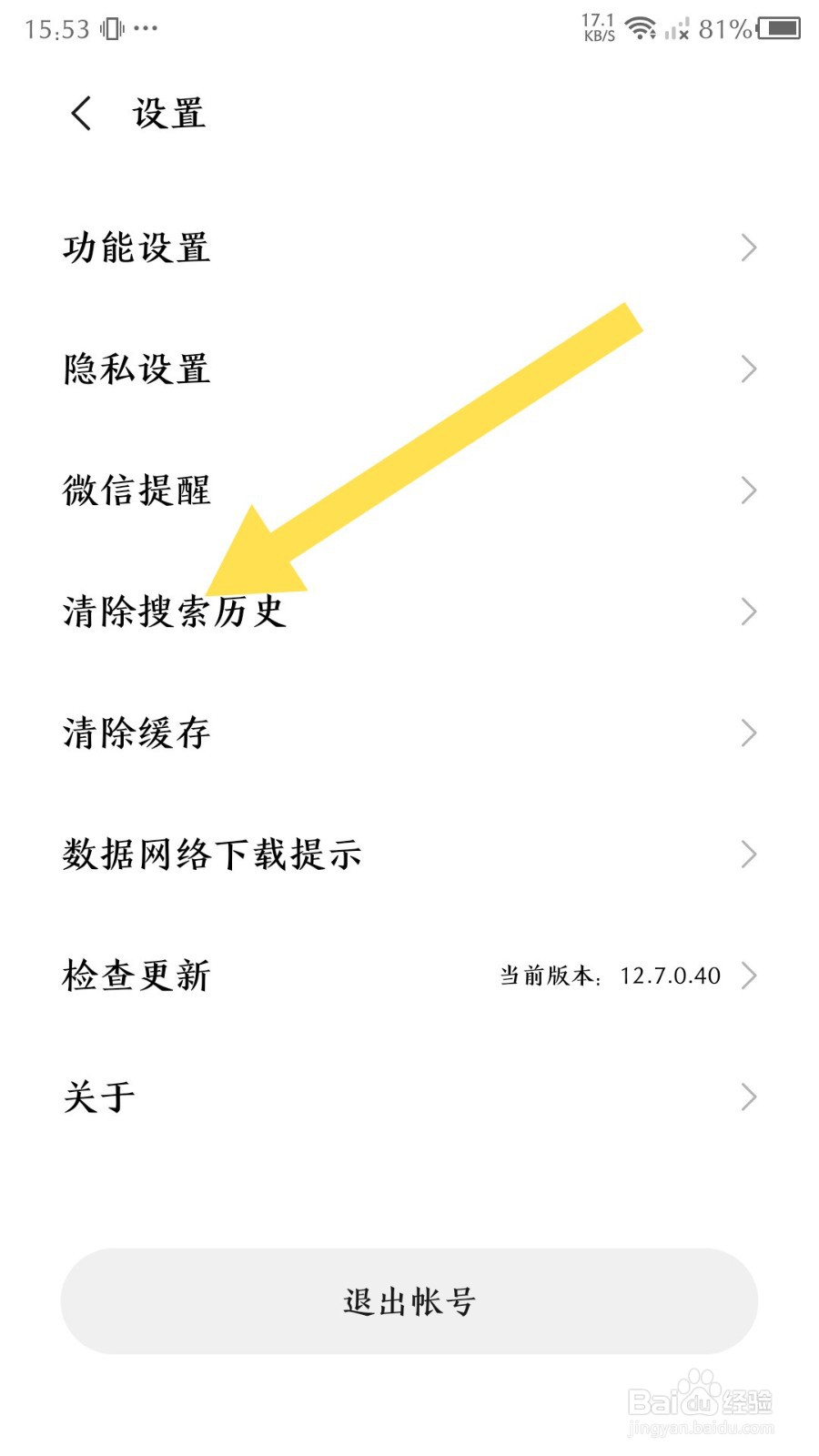Expand the 功能设置 row via its chevron

748,247
